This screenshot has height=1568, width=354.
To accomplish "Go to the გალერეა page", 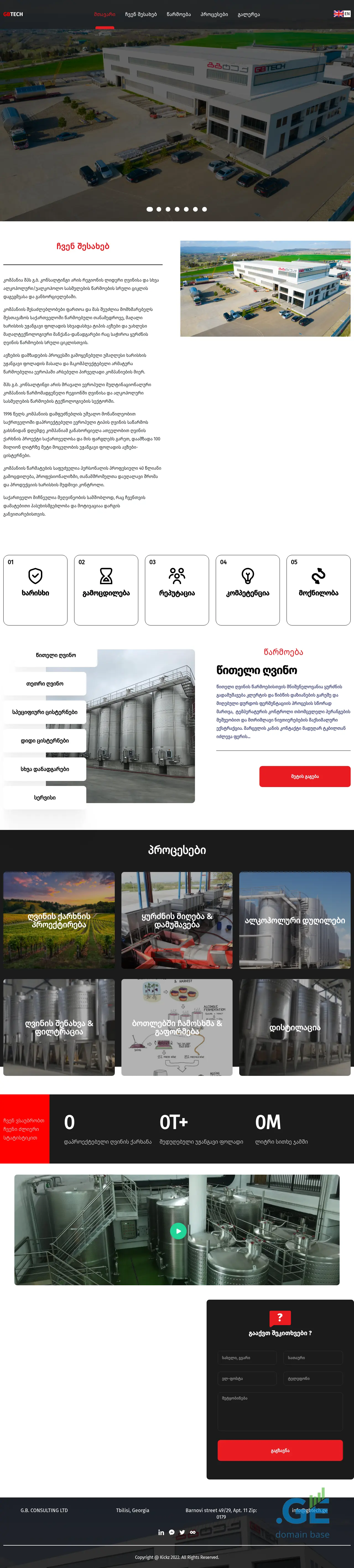I will point(248,14).
